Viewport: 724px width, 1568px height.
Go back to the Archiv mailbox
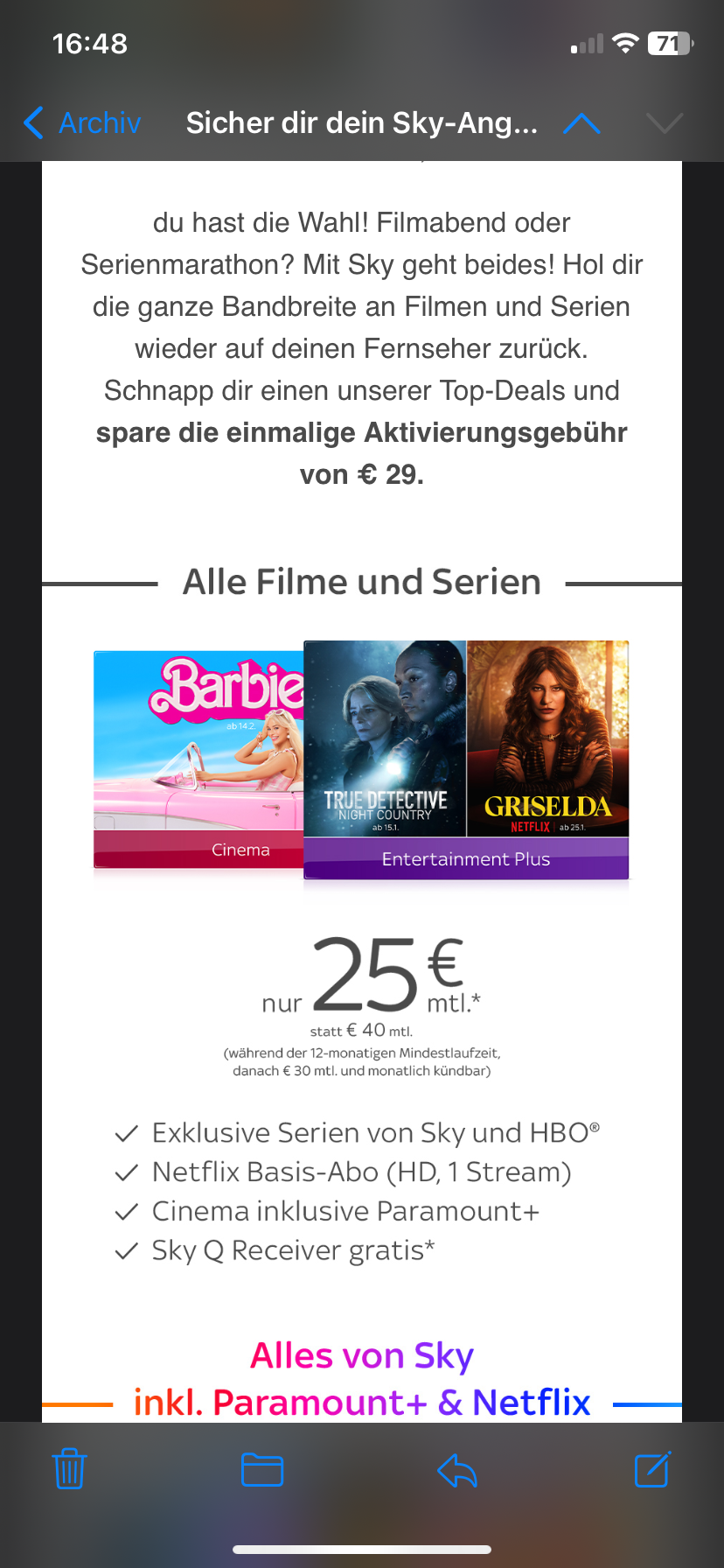82,123
